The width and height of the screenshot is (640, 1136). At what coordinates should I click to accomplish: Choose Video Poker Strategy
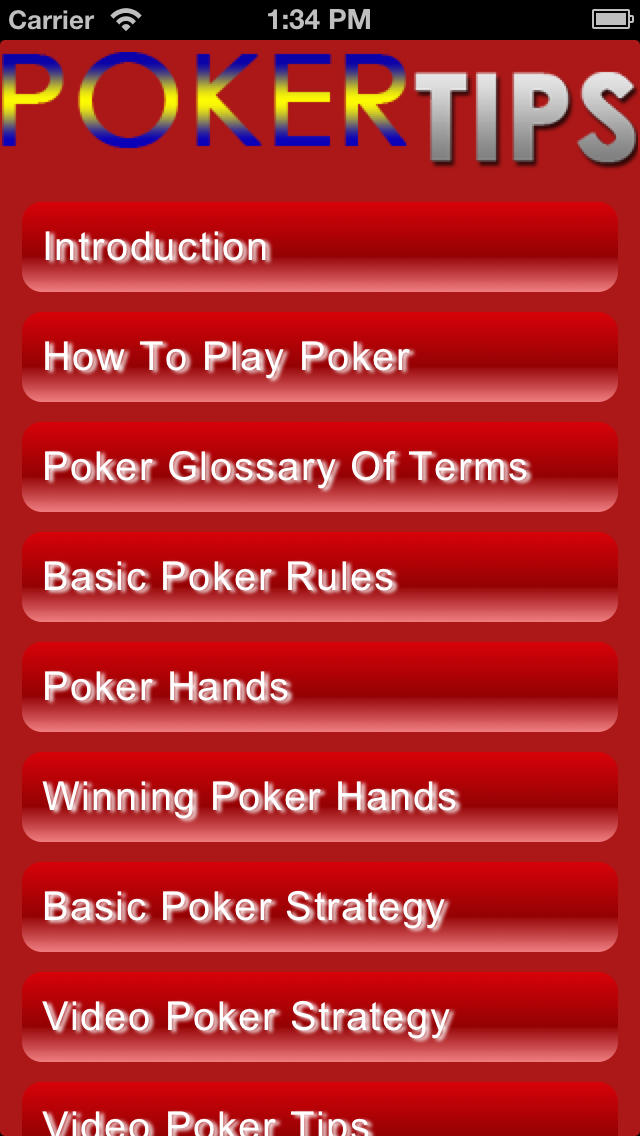click(x=319, y=1017)
